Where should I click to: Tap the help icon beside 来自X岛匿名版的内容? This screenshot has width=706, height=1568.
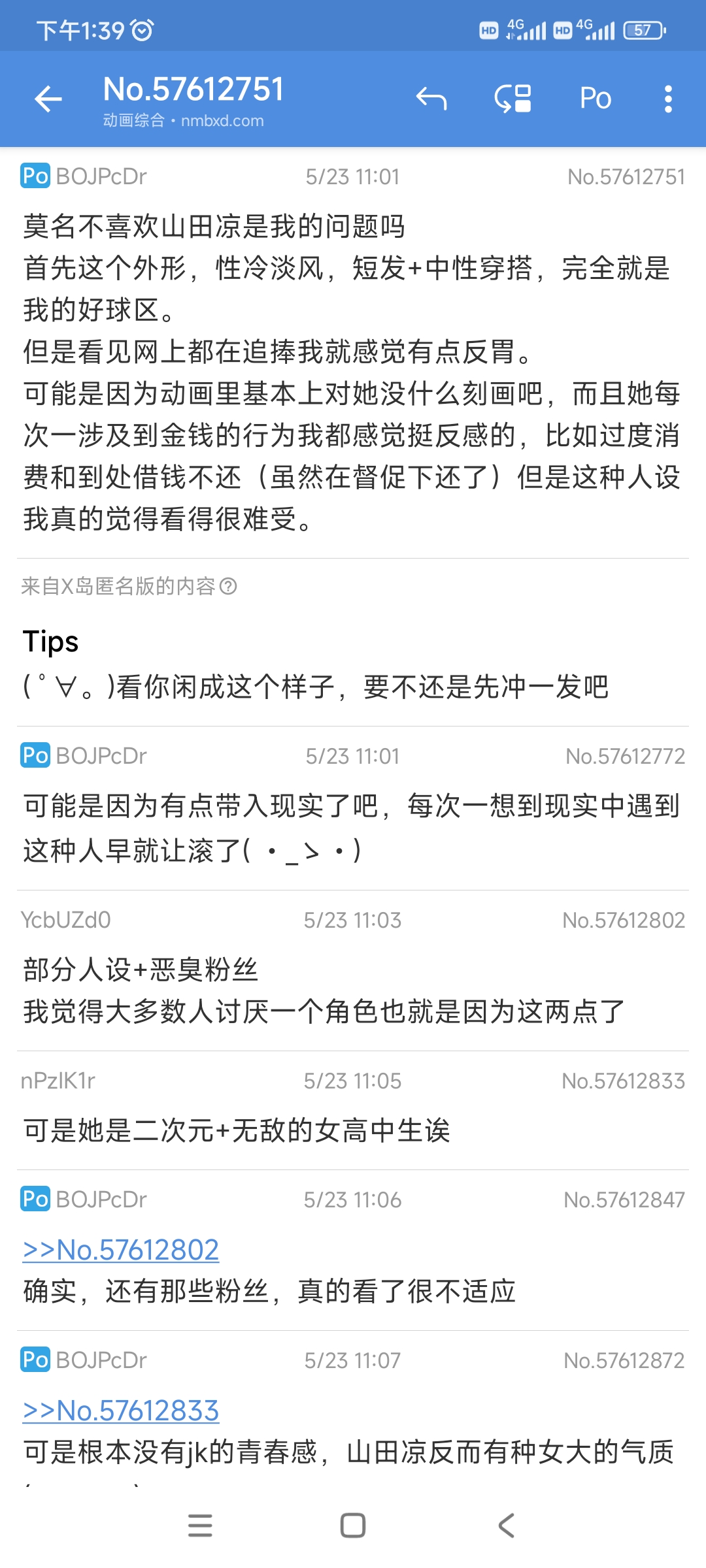(228, 587)
